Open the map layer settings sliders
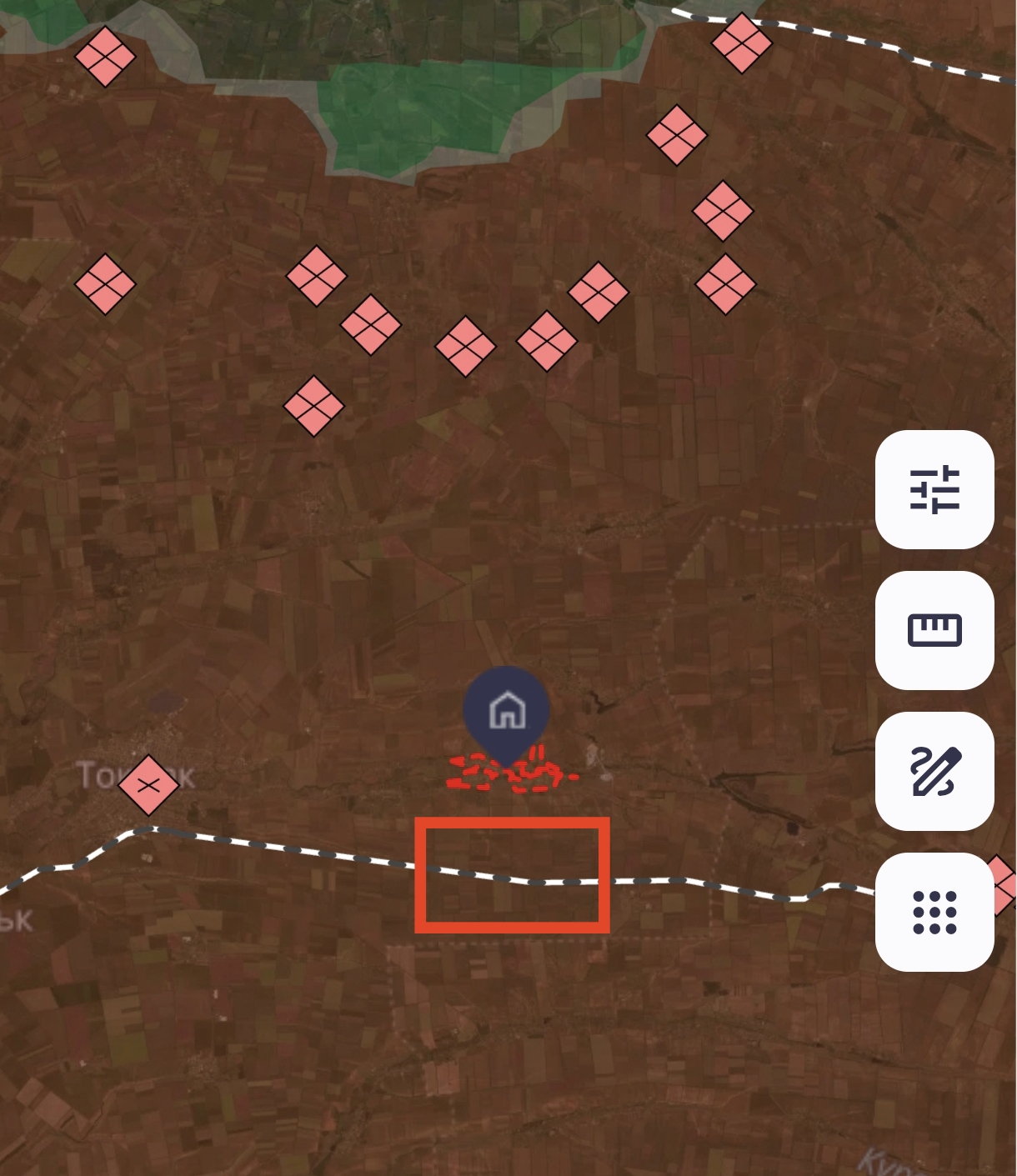The height and width of the screenshot is (1176, 1017). pyautogui.click(x=934, y=490)
